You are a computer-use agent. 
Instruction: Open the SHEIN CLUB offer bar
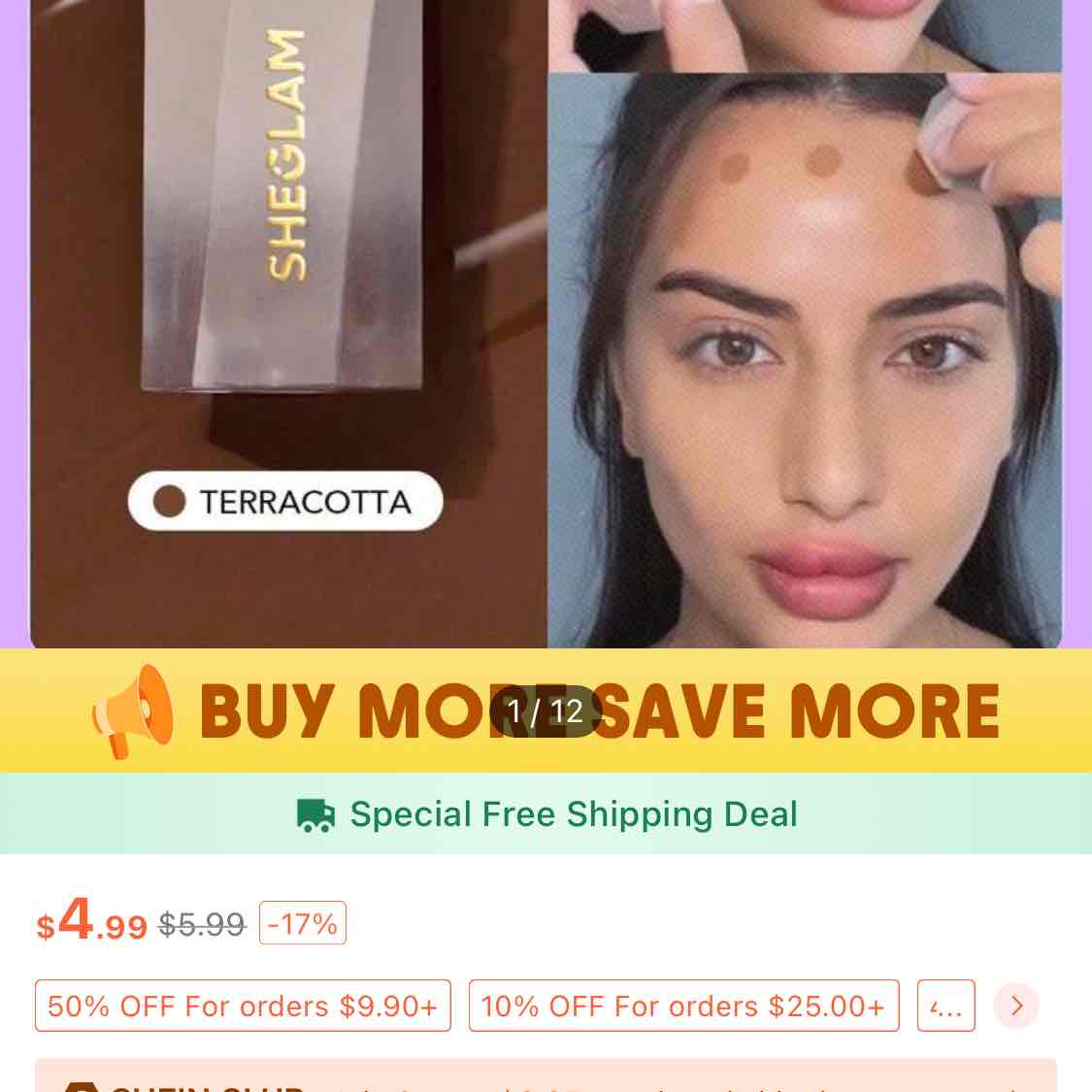pyautogui.click(x=546, y=1075)
